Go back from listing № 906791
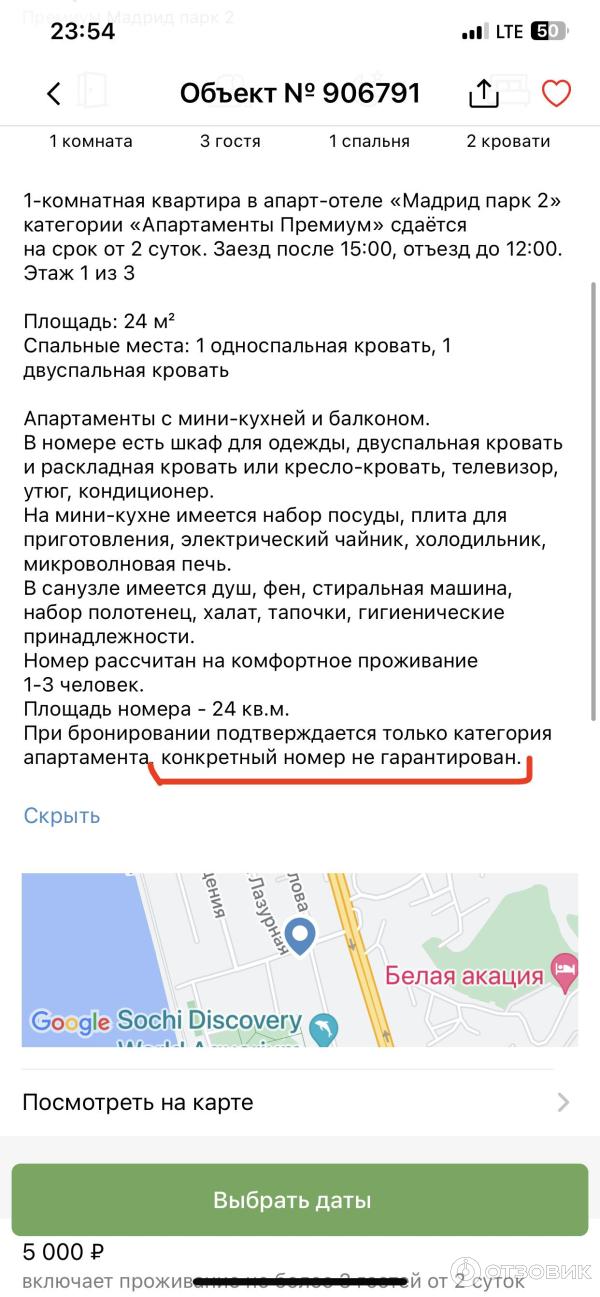The height and width of the screenshot is (1297, 600). point(54,94)
